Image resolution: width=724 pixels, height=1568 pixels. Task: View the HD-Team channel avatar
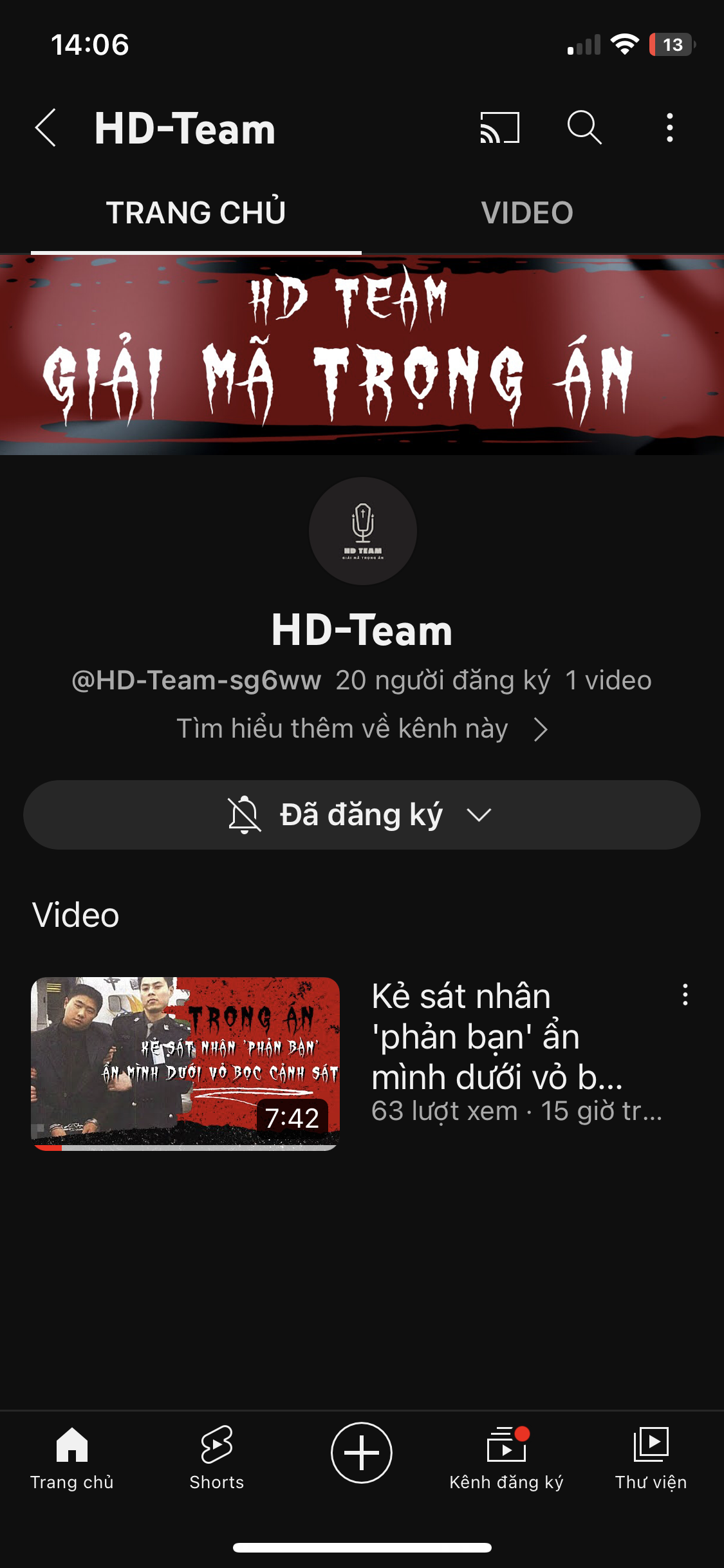pos(362,531)
